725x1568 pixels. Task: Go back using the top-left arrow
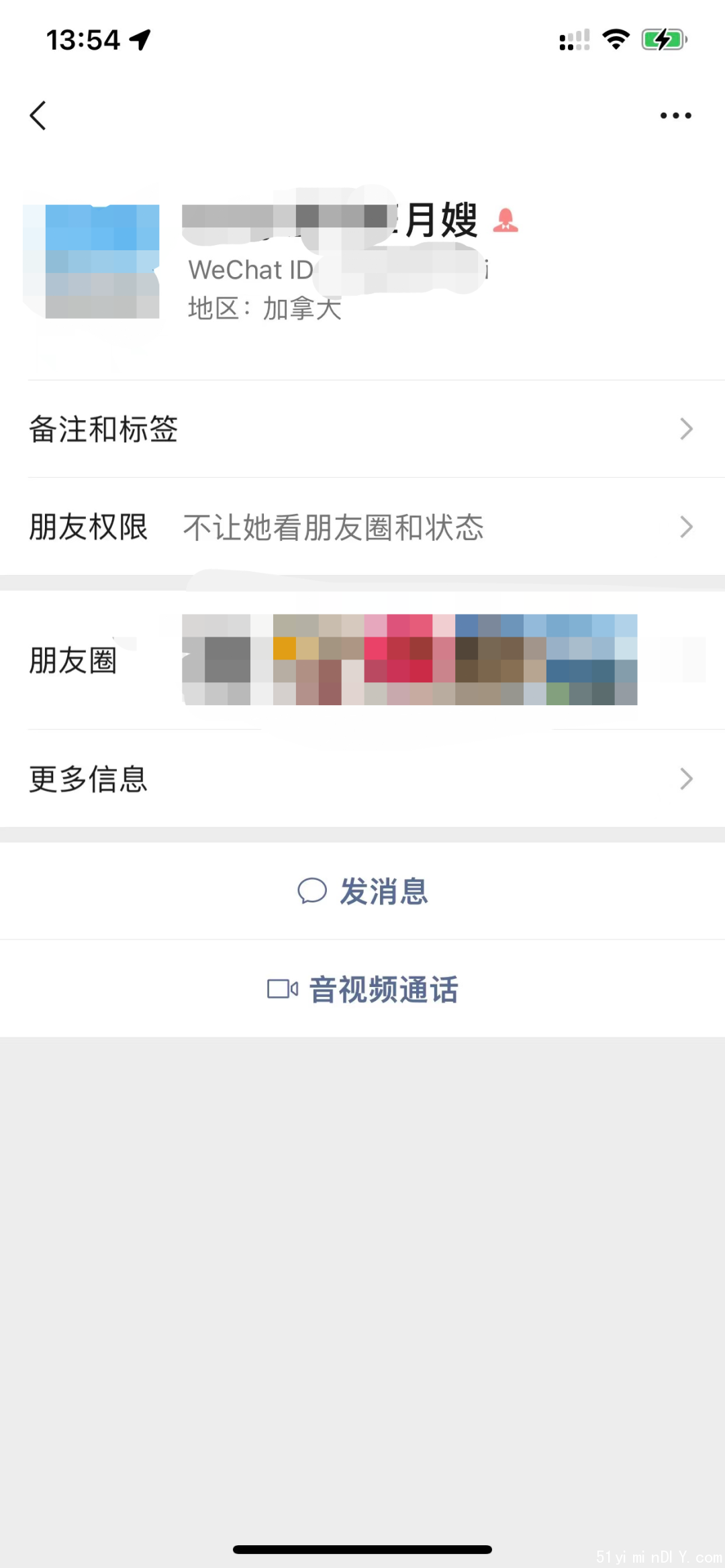(x=38, y=115)
